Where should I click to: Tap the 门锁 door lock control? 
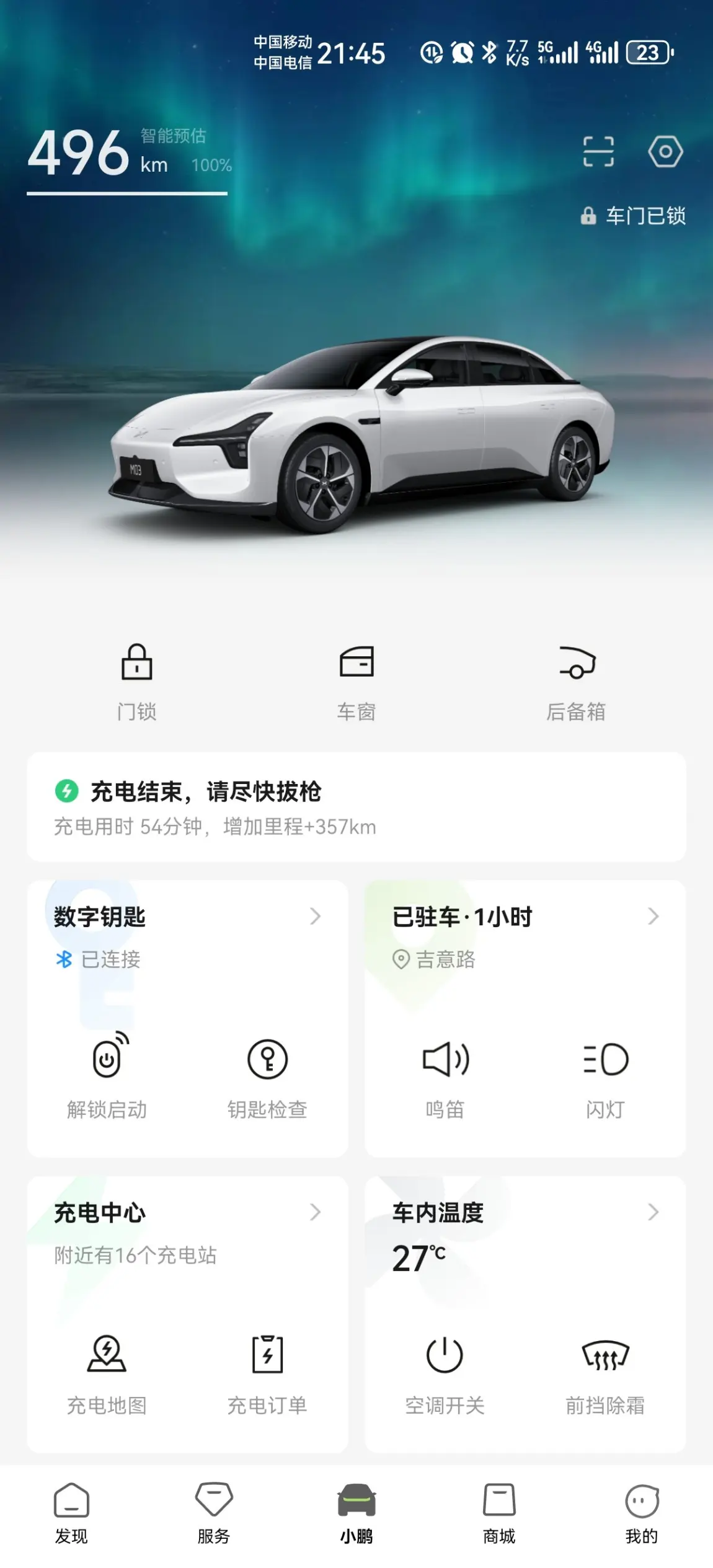(x=136, y=681)
